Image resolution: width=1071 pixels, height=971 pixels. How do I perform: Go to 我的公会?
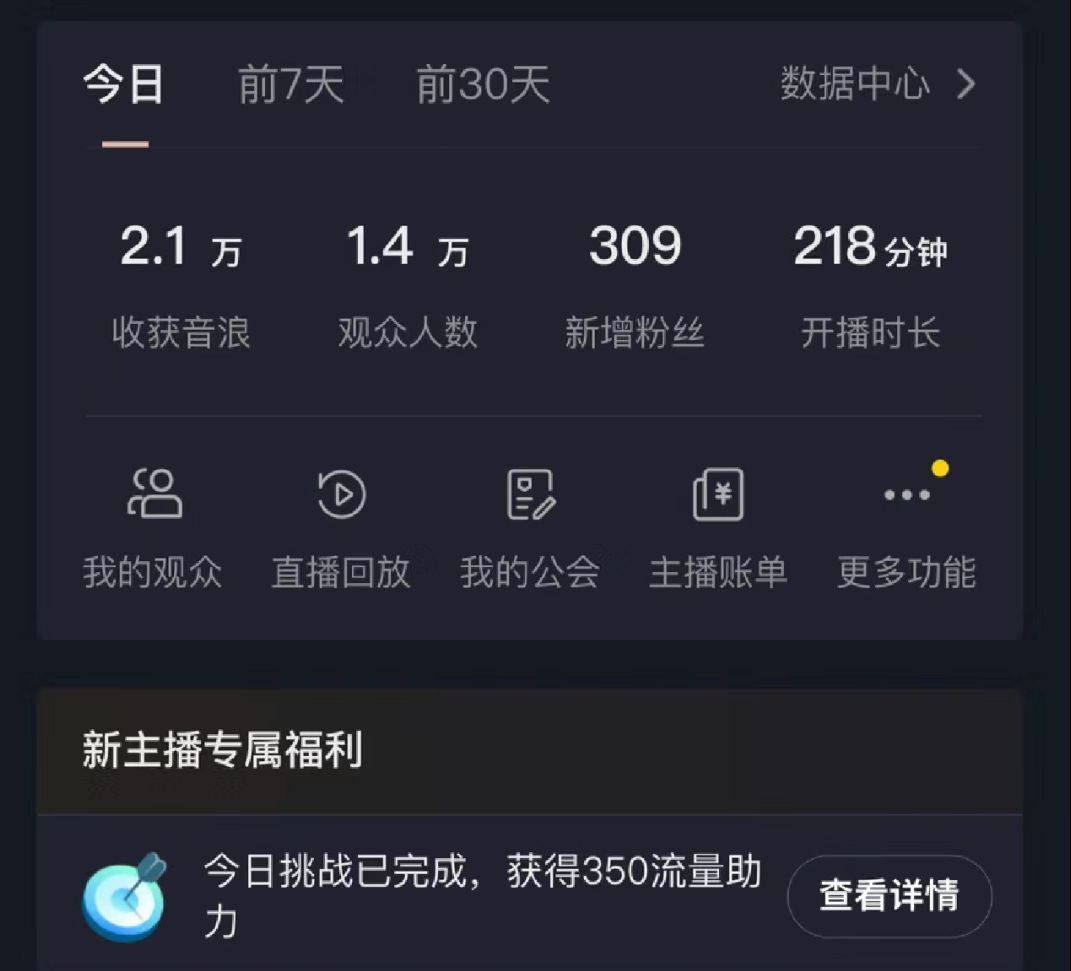point(530,527)
